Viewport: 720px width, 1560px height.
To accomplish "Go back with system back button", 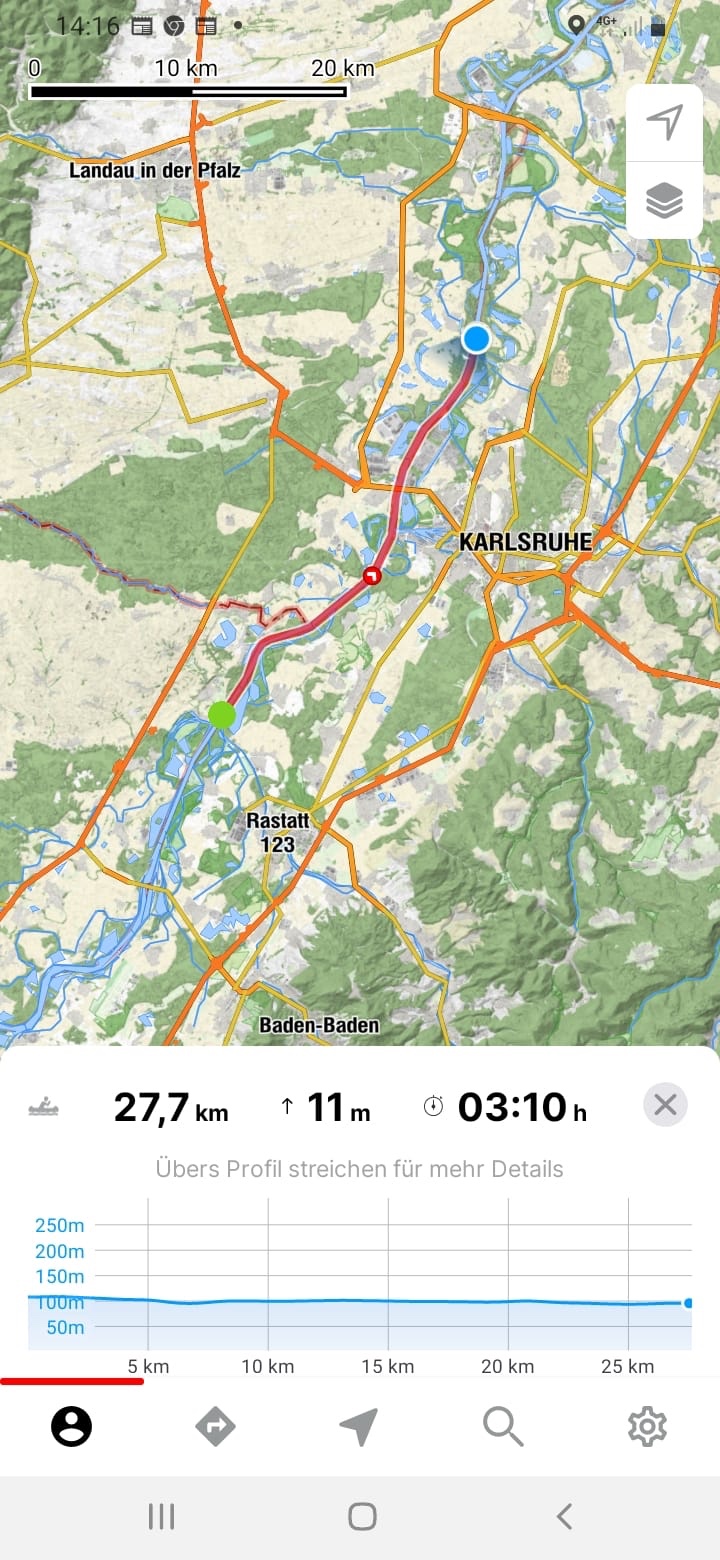I will pos(564,1516).
